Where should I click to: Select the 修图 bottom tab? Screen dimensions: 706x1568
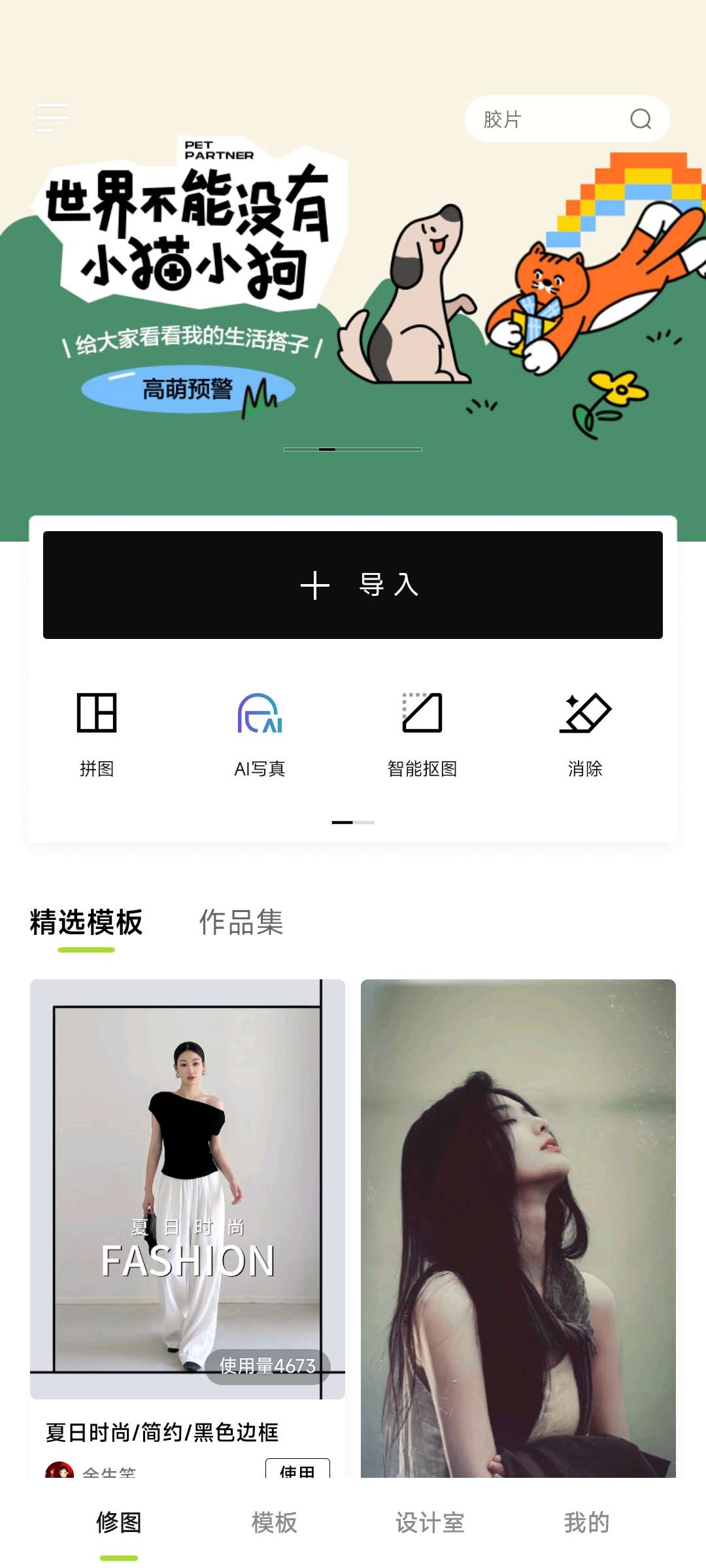119,1522
